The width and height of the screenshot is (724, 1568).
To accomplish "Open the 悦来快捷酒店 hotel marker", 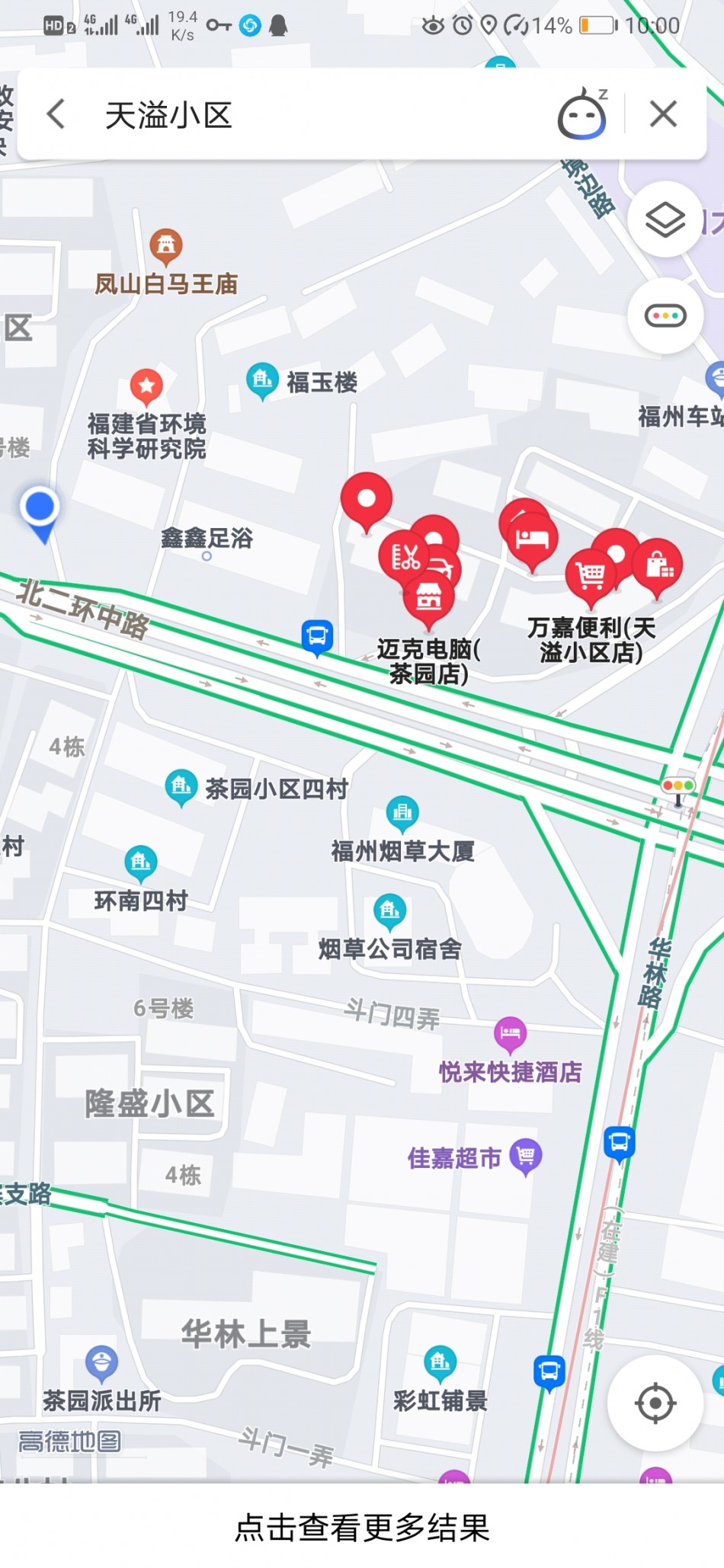I will (x=510, y=1034).
